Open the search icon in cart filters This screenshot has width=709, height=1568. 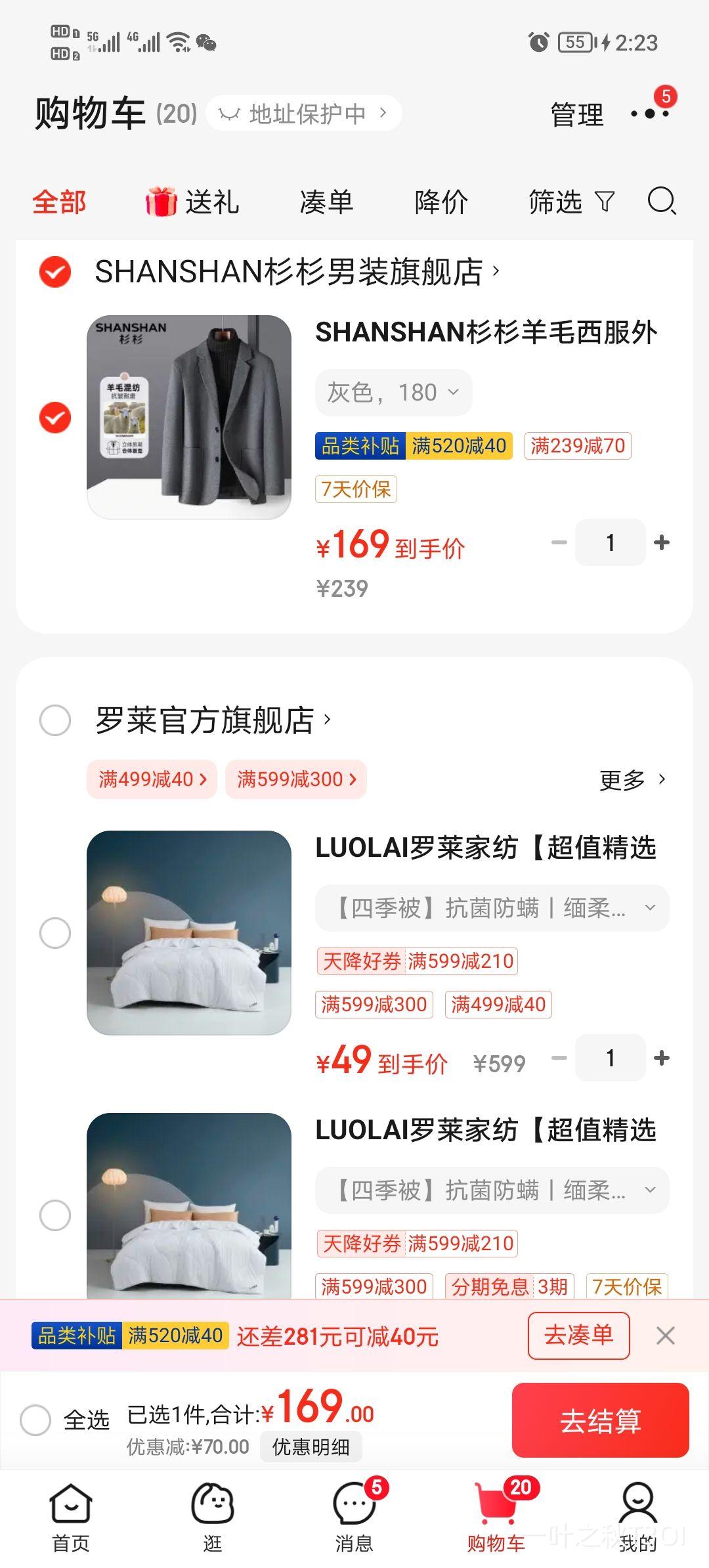coord(662,202)
